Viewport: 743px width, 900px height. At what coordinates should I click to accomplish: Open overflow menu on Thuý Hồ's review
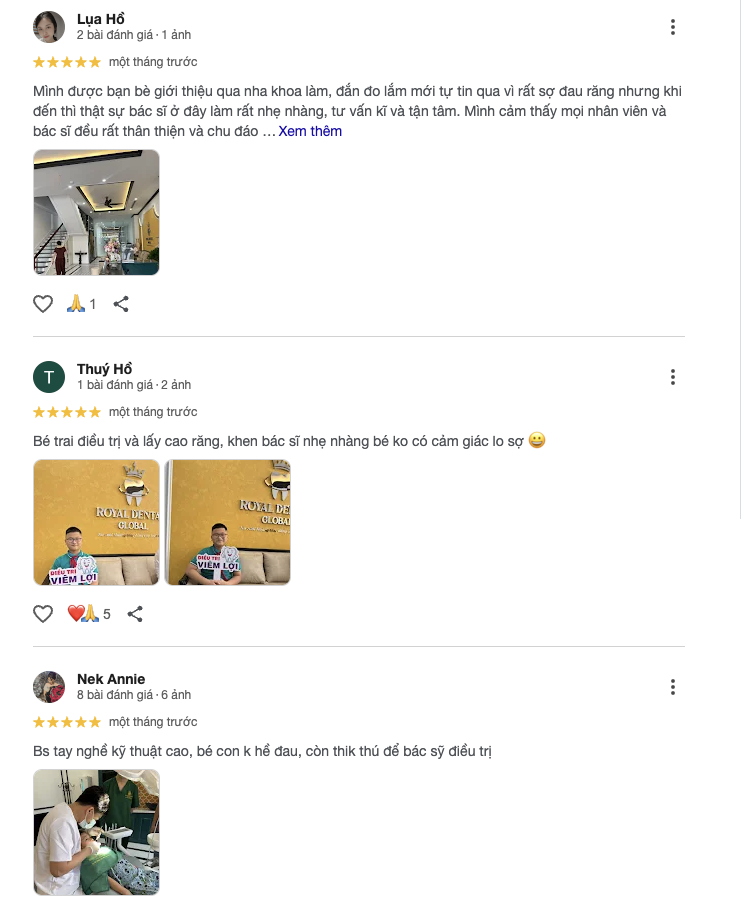(x=673, y=377)
